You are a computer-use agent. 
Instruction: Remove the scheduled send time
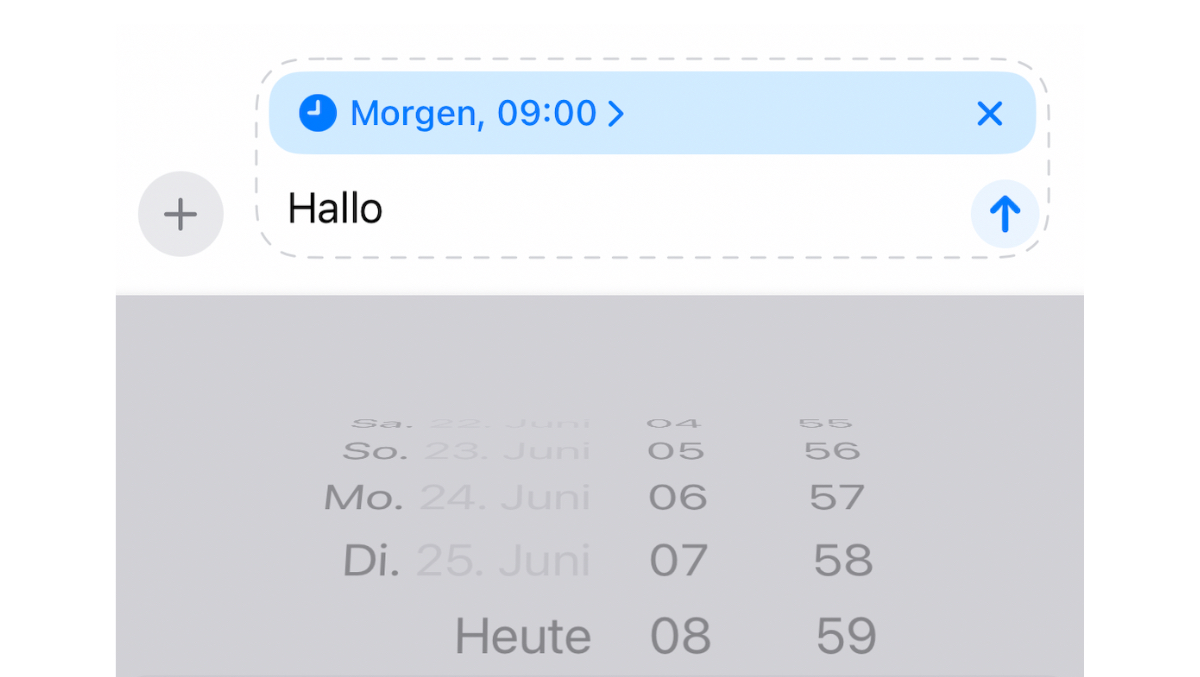[989, 114]
